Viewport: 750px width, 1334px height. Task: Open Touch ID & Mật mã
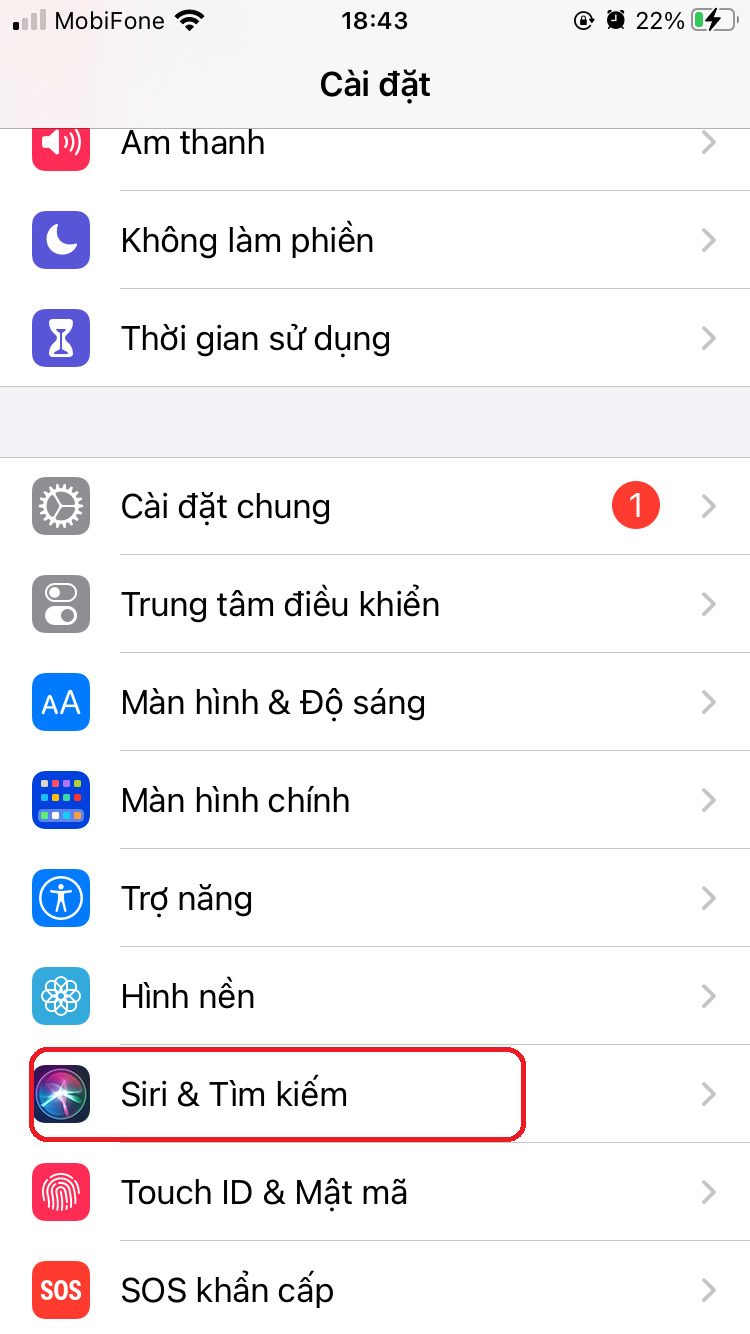375,1193
